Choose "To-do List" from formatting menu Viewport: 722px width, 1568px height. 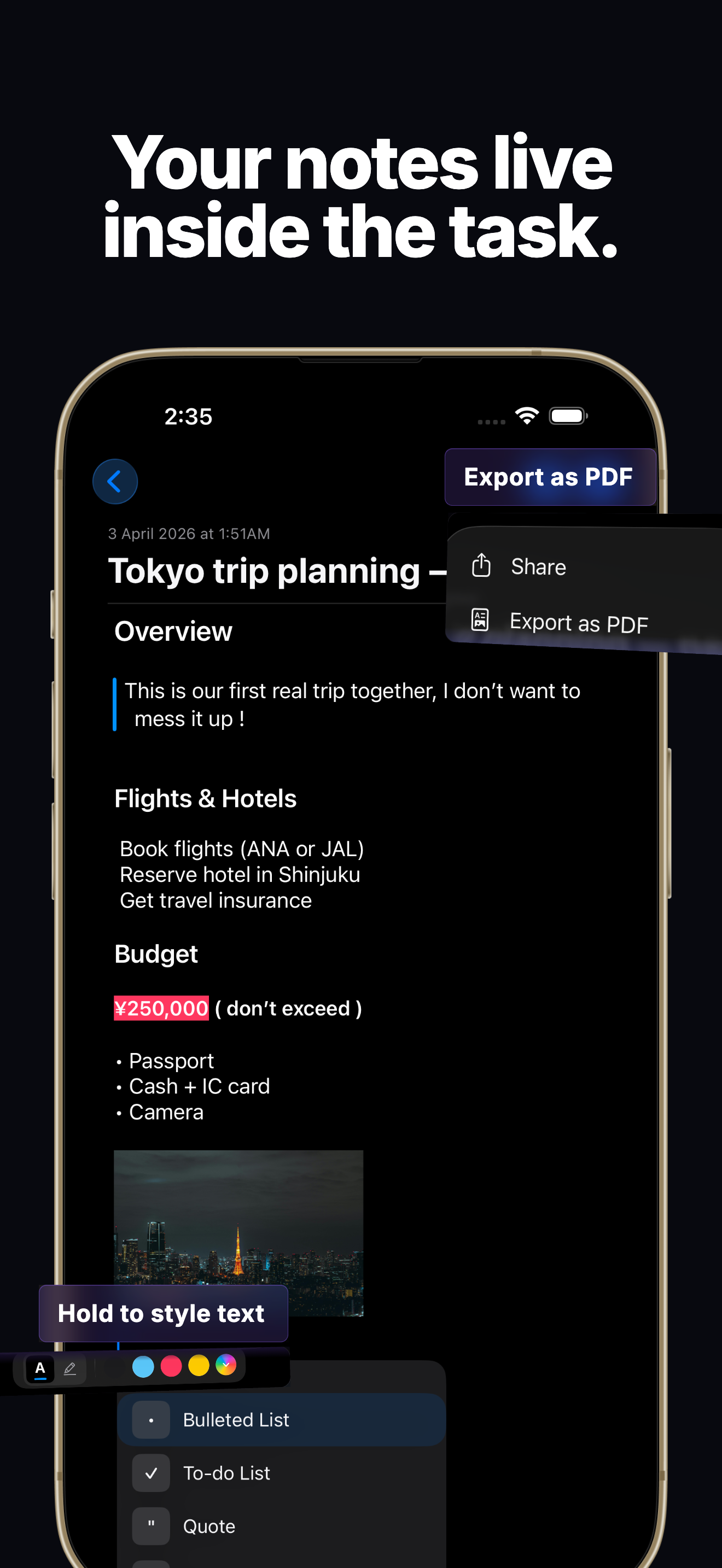[x=226, y=1473]
